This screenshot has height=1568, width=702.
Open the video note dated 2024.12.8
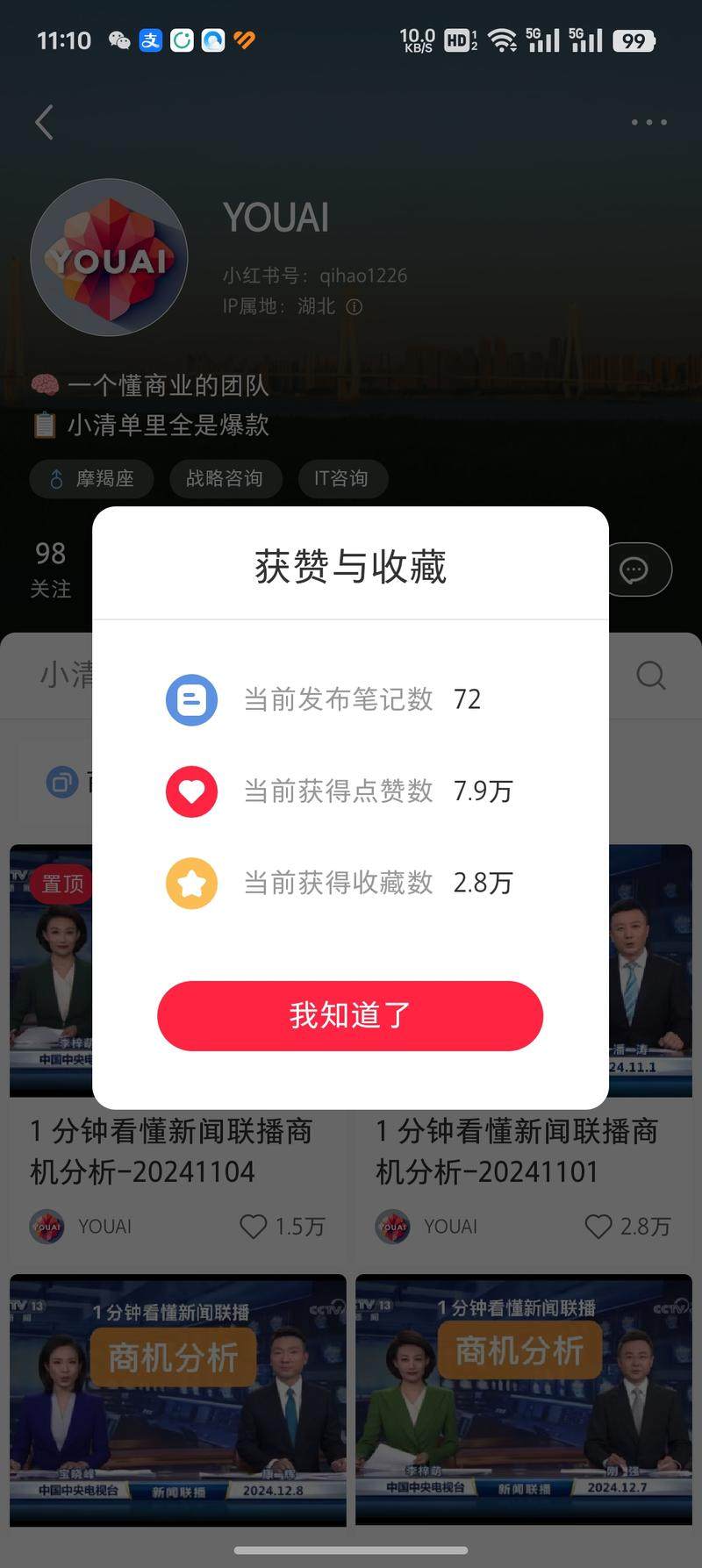point(178,1399)
